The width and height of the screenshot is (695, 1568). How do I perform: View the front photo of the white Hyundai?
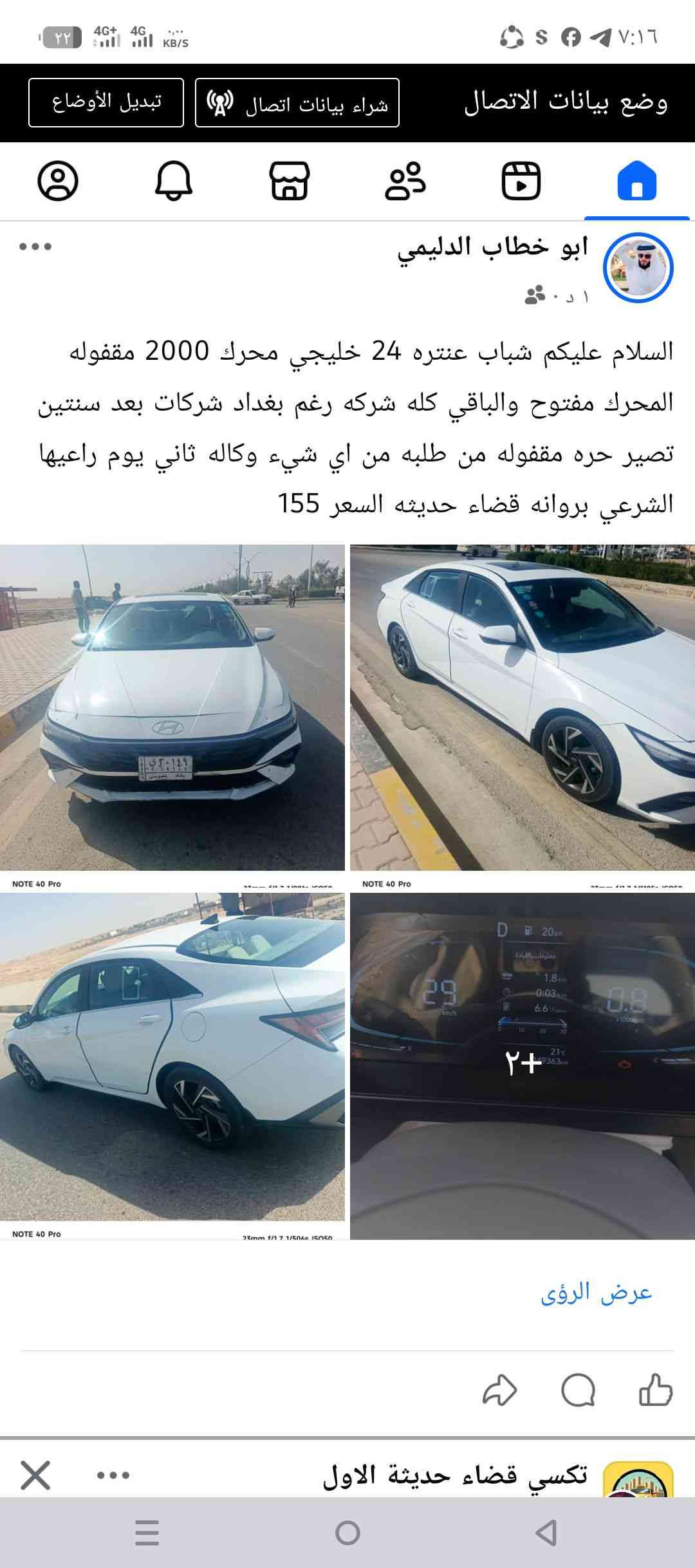click(172, 707)
